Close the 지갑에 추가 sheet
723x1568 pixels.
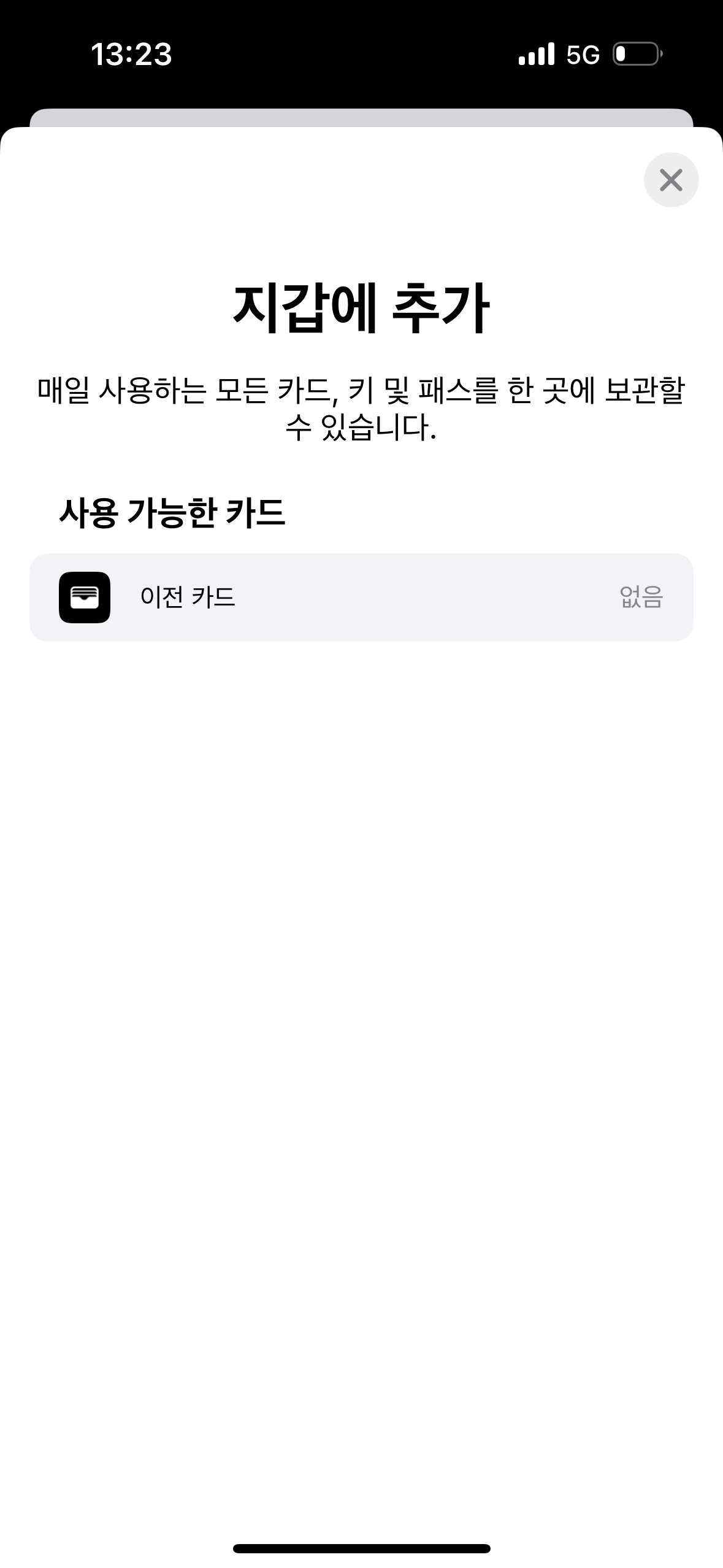coord(671,180)
